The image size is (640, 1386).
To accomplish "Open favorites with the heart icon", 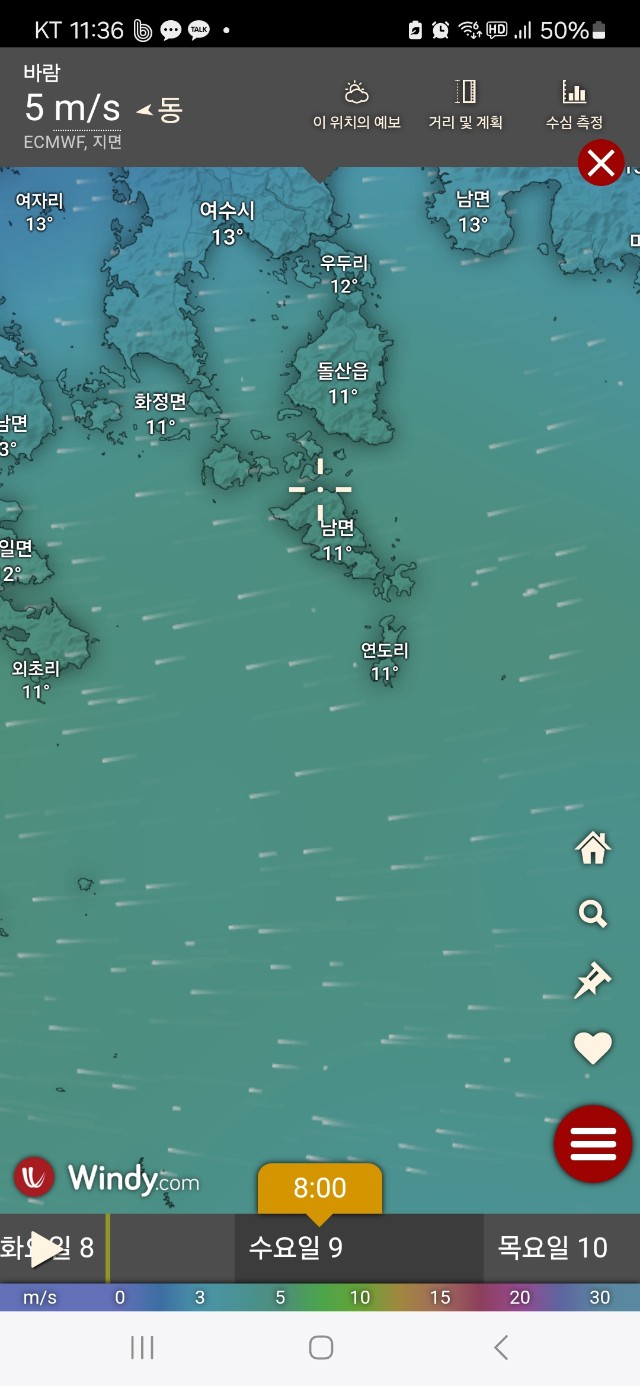I will (x=593, y=1047).
